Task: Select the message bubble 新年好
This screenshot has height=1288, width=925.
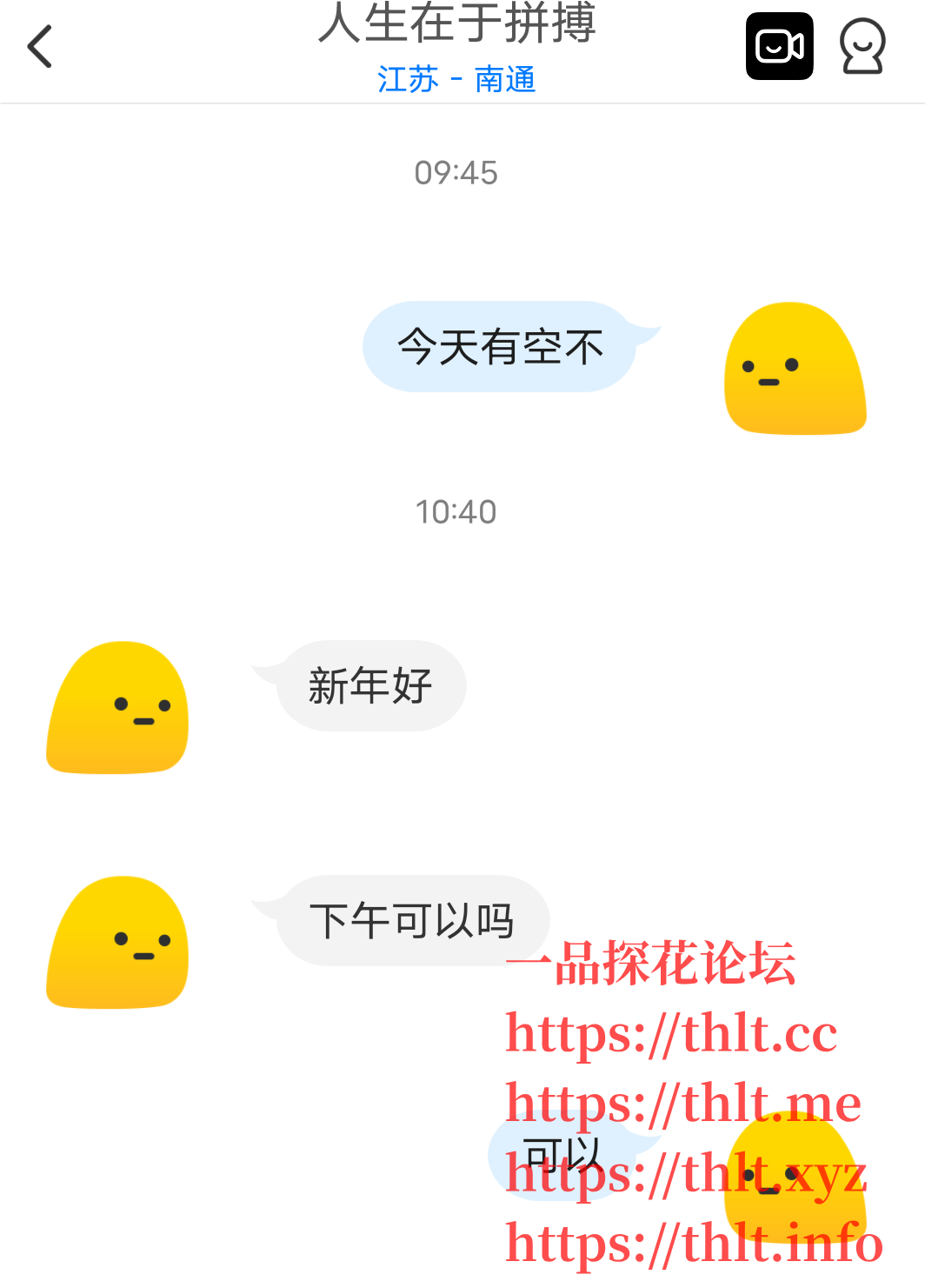Action: click(369, 685)
